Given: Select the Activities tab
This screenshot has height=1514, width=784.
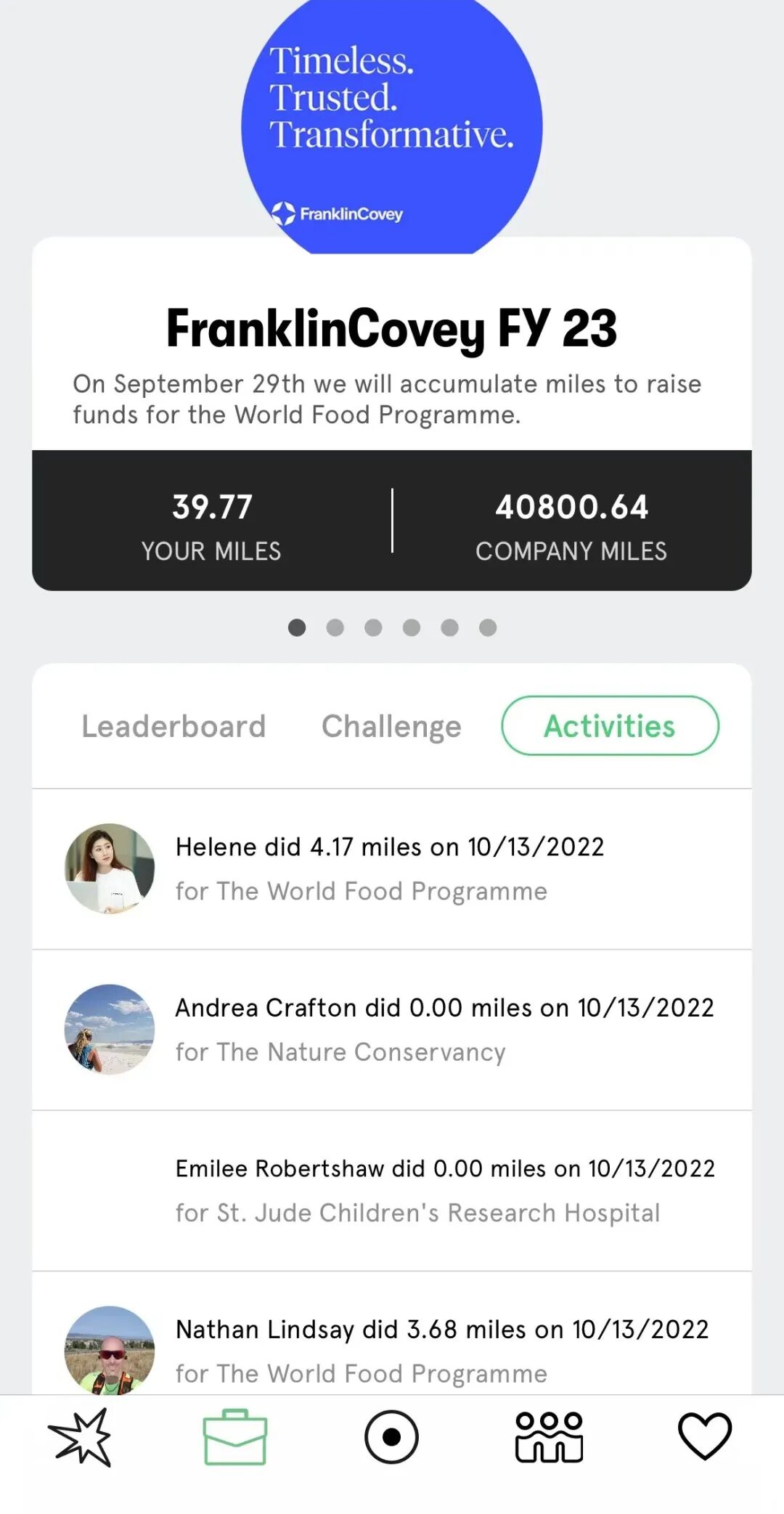Looking at the screenshot, I should coord(610,726).
